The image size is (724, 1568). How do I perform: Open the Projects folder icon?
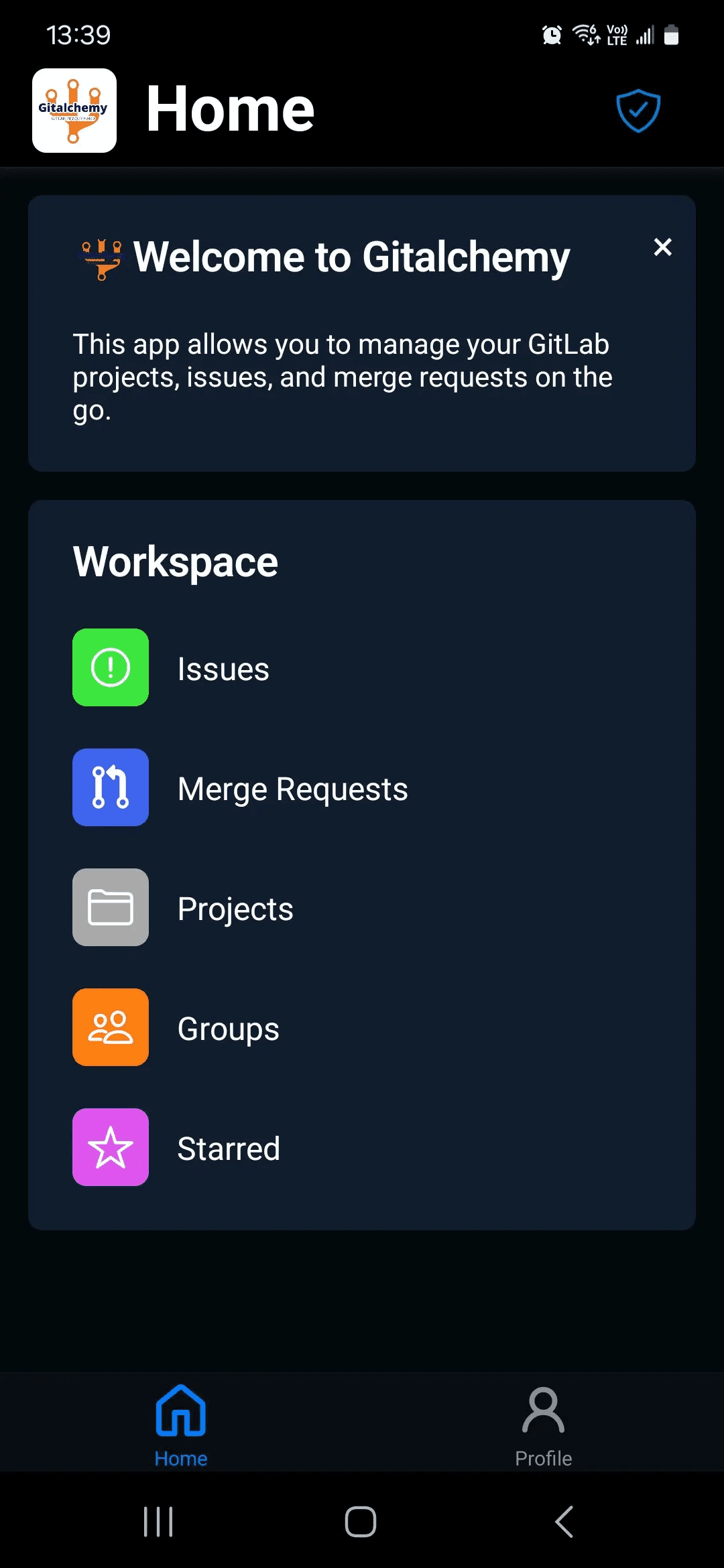pyautogui.click(x=110, y=907)
